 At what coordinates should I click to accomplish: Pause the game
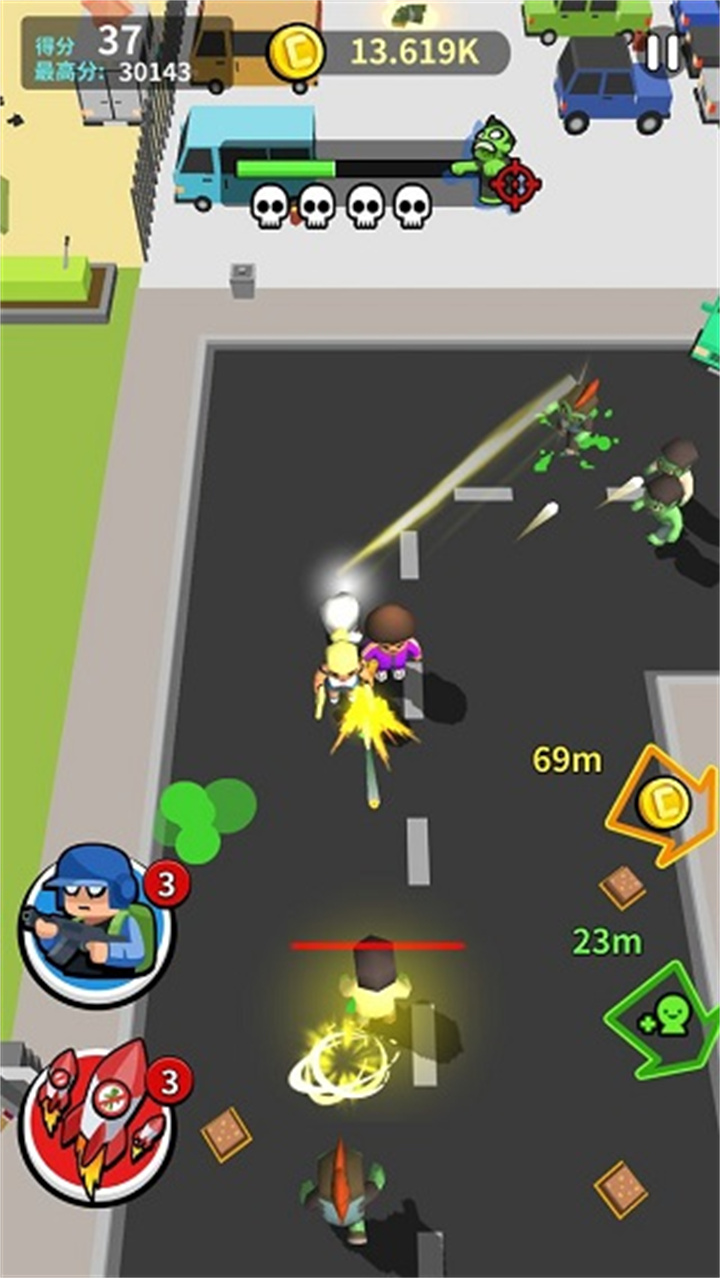tap(662, 52)
